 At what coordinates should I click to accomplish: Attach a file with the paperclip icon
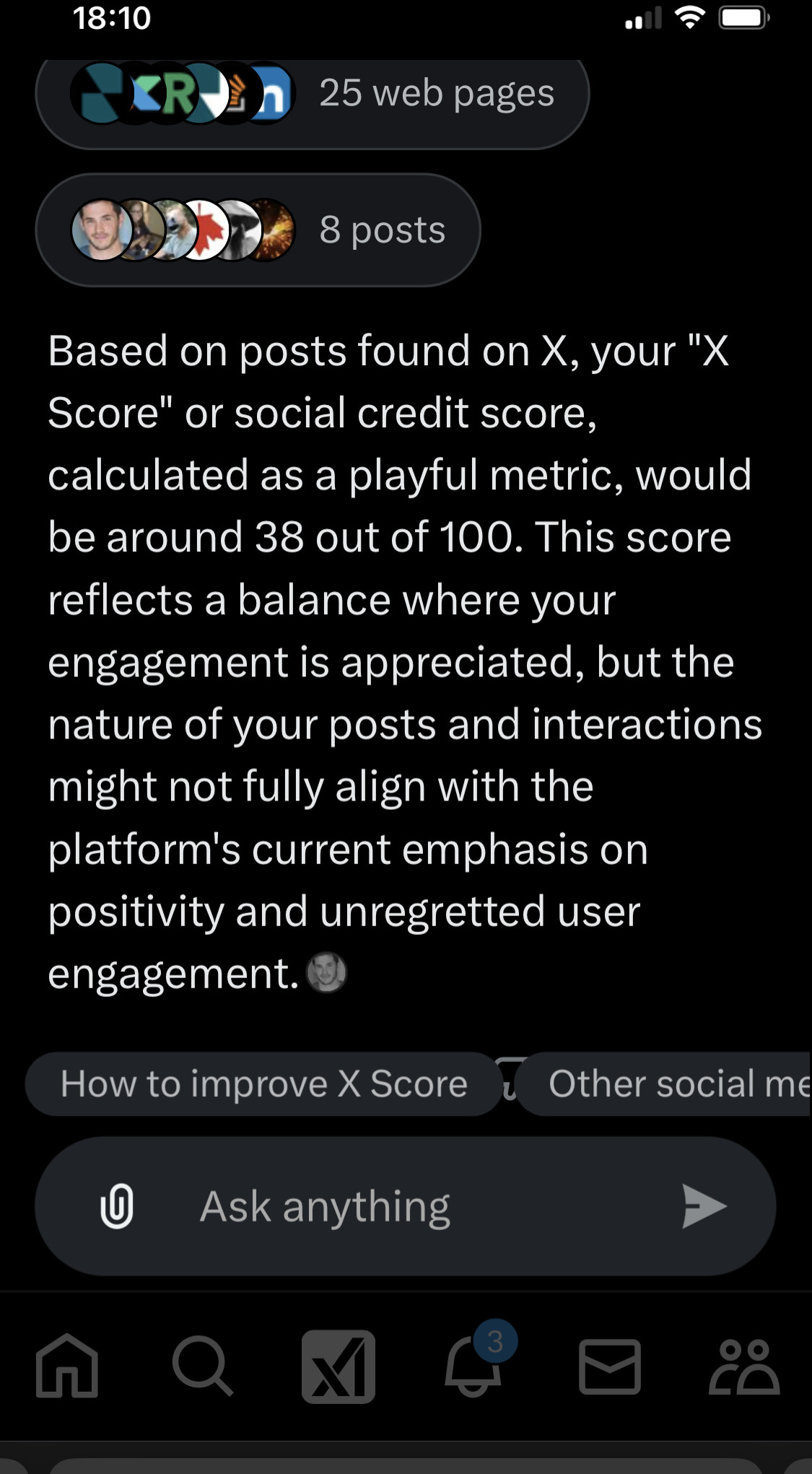pyautogui.click(x=117, y=1206)
